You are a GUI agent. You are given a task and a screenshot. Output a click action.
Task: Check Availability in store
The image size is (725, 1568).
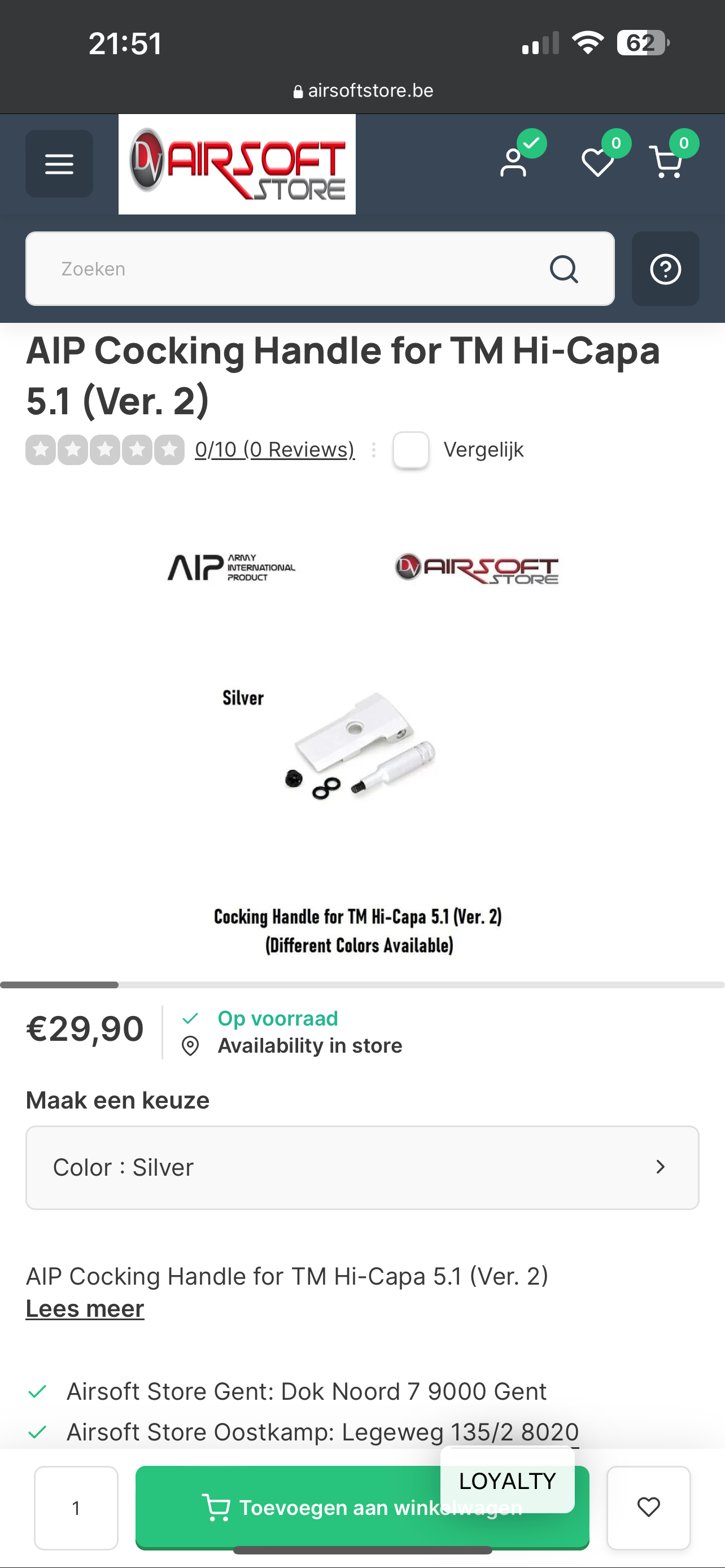click(310, 1045)
